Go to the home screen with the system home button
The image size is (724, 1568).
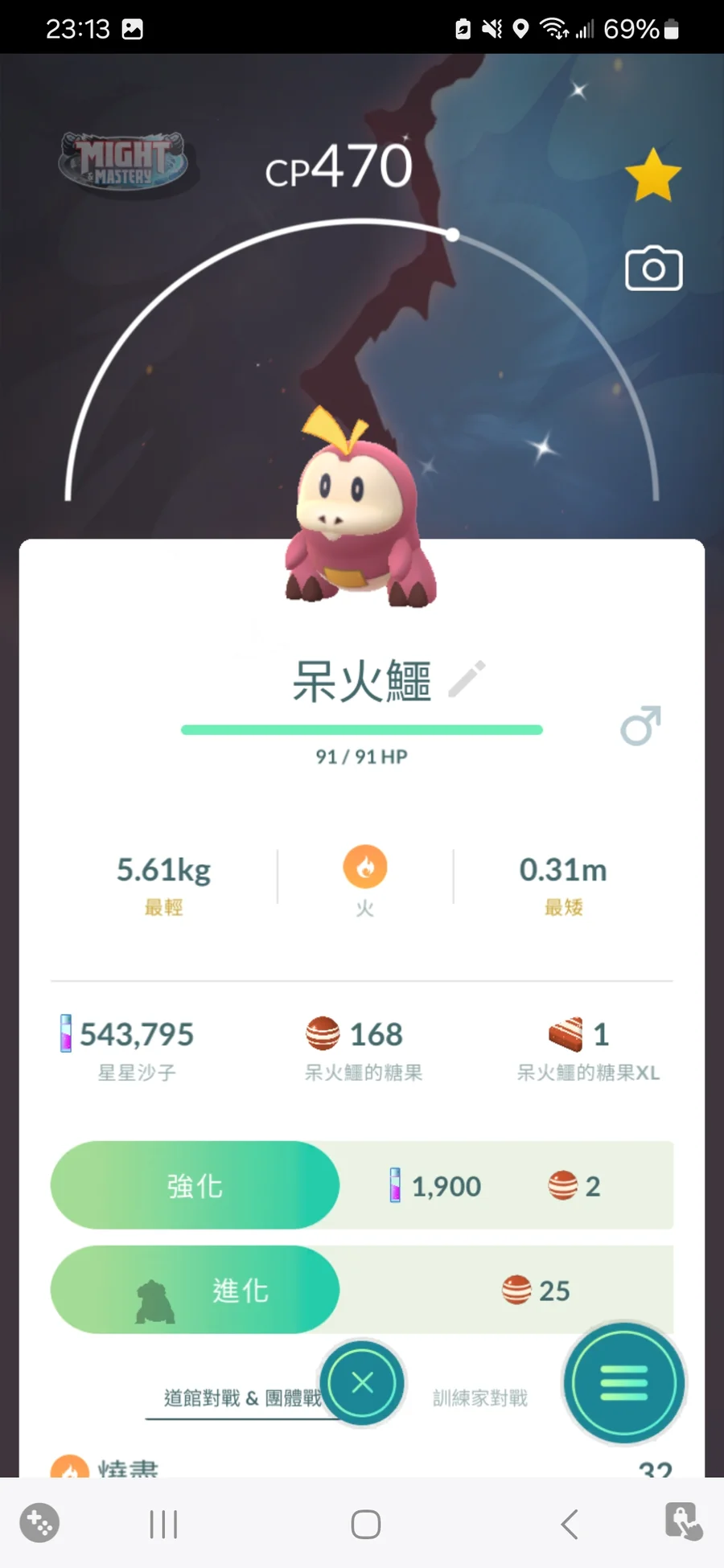pyautogui.click(x=366, y=1524)
